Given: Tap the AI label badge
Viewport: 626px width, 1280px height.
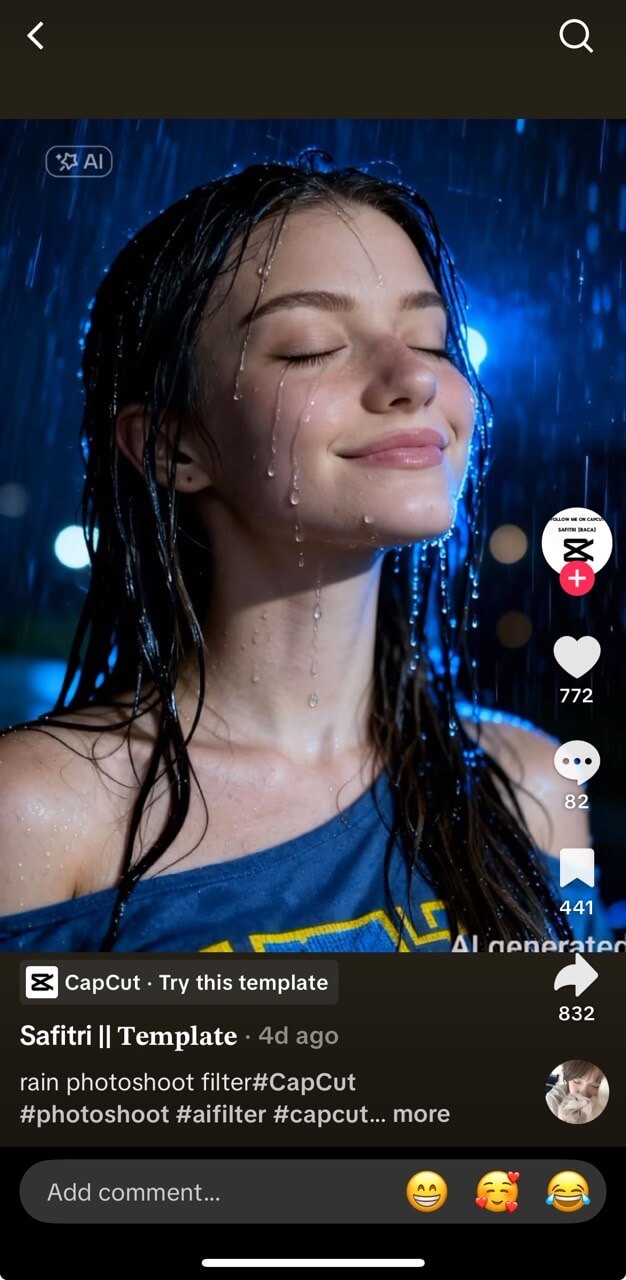Looking at the screenshot, I should (79, 162).
